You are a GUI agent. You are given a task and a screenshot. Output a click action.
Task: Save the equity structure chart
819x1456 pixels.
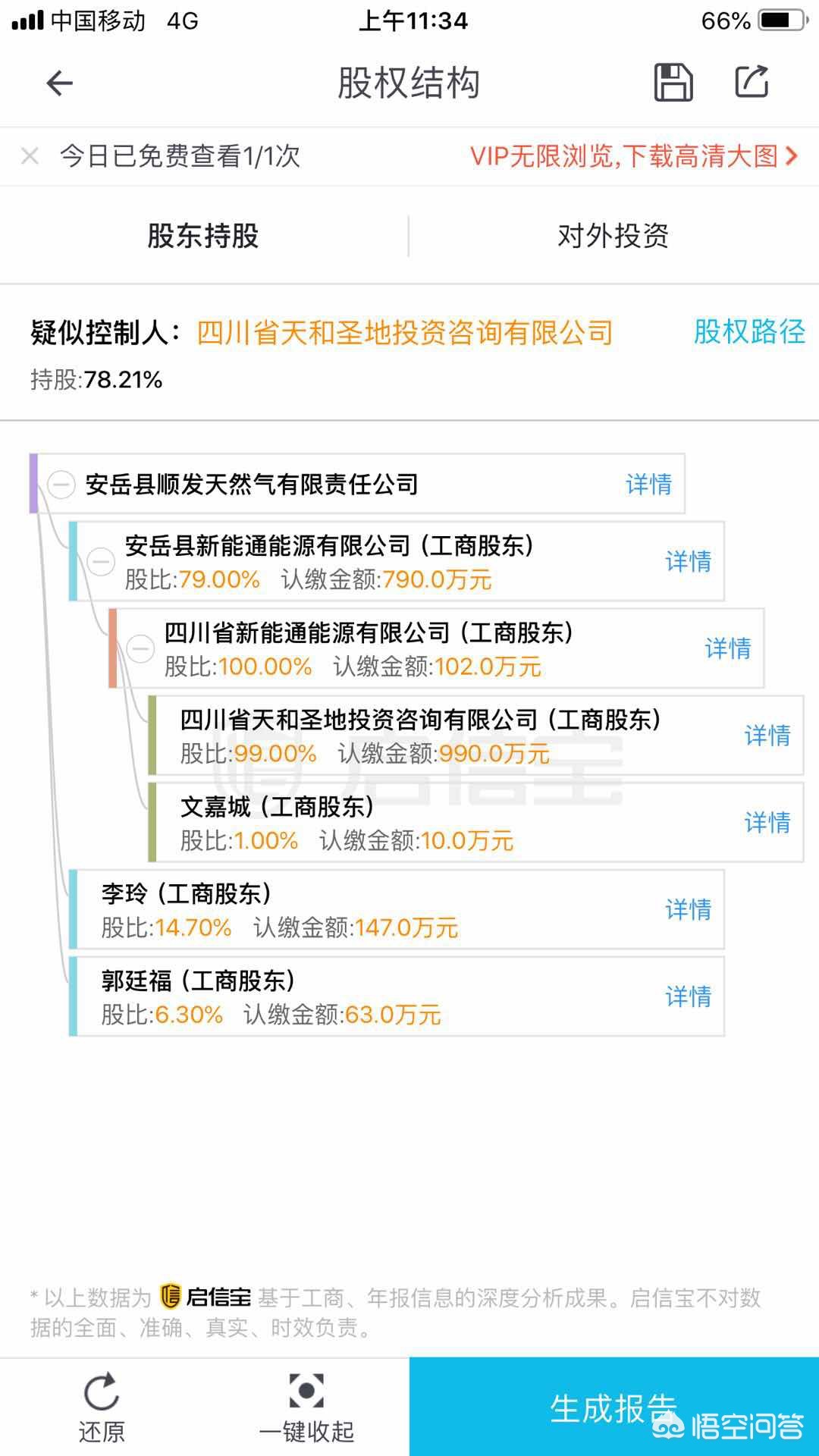673,82
